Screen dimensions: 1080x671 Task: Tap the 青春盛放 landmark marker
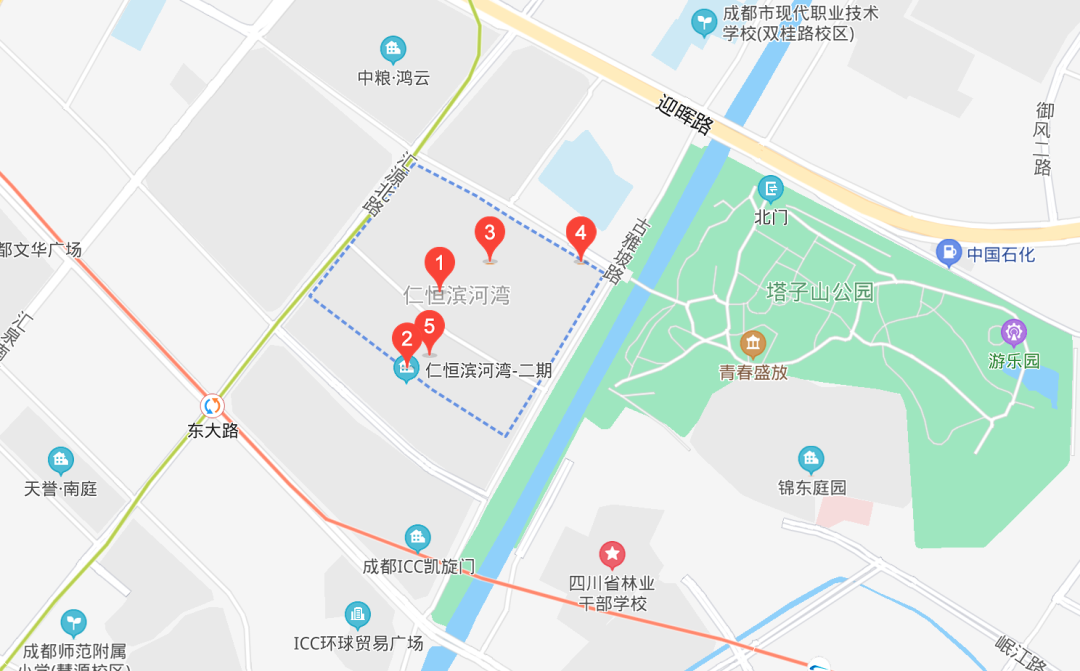click(752, 346)
